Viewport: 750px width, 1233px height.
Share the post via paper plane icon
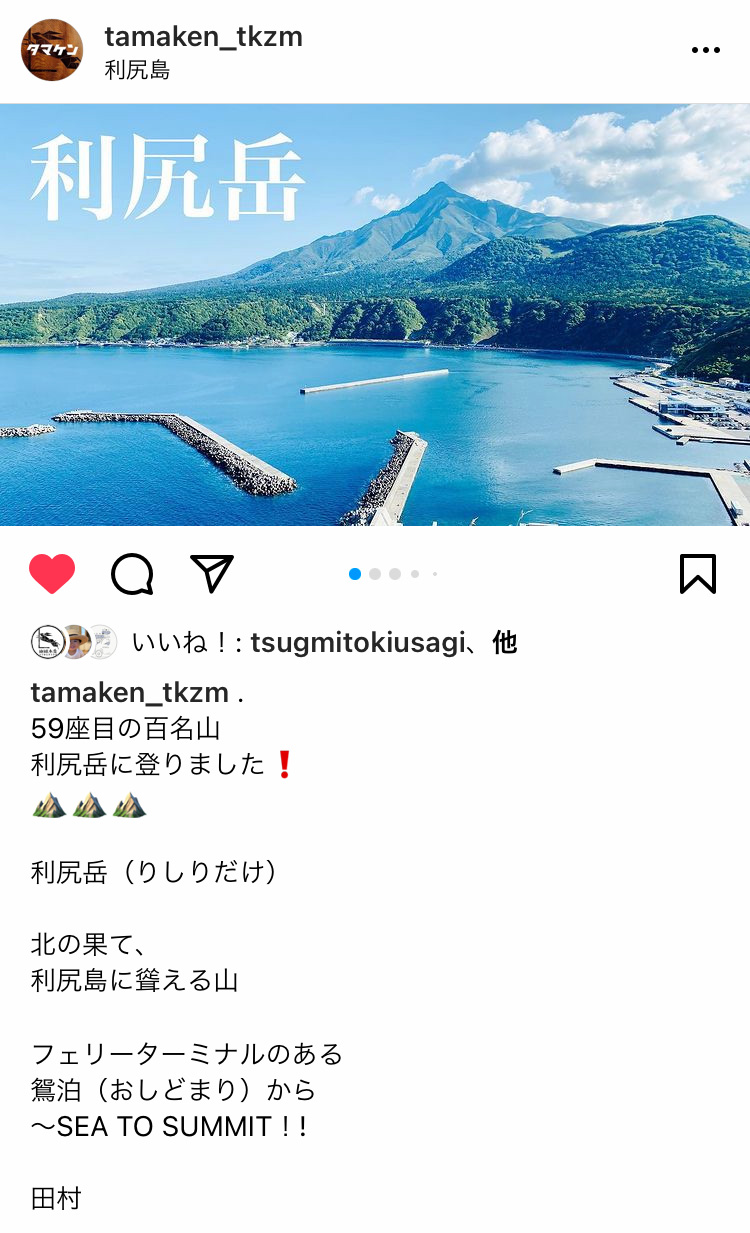[x=212, y=574]
